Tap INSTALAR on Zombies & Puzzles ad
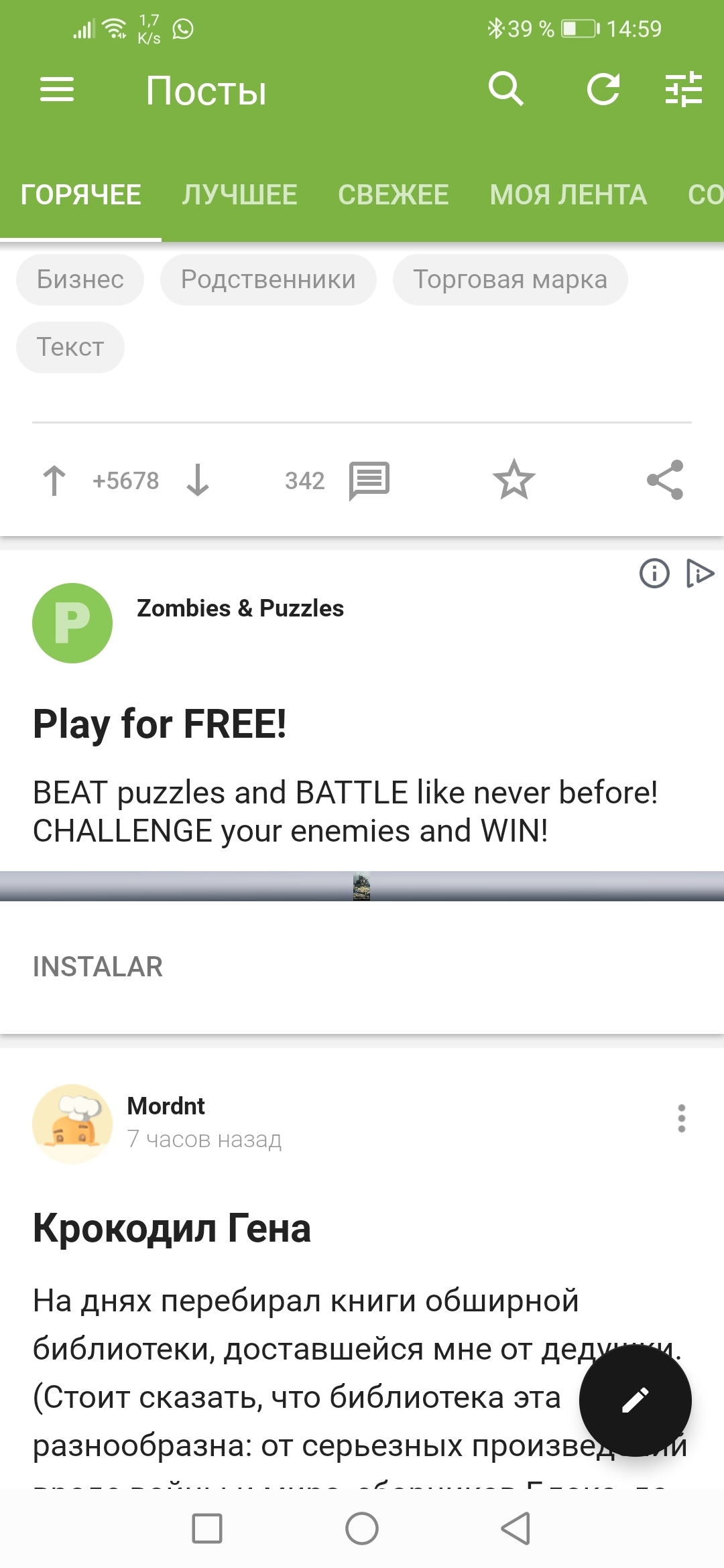The width and height of the screenshot is (724, 1568). pos(98,966)
